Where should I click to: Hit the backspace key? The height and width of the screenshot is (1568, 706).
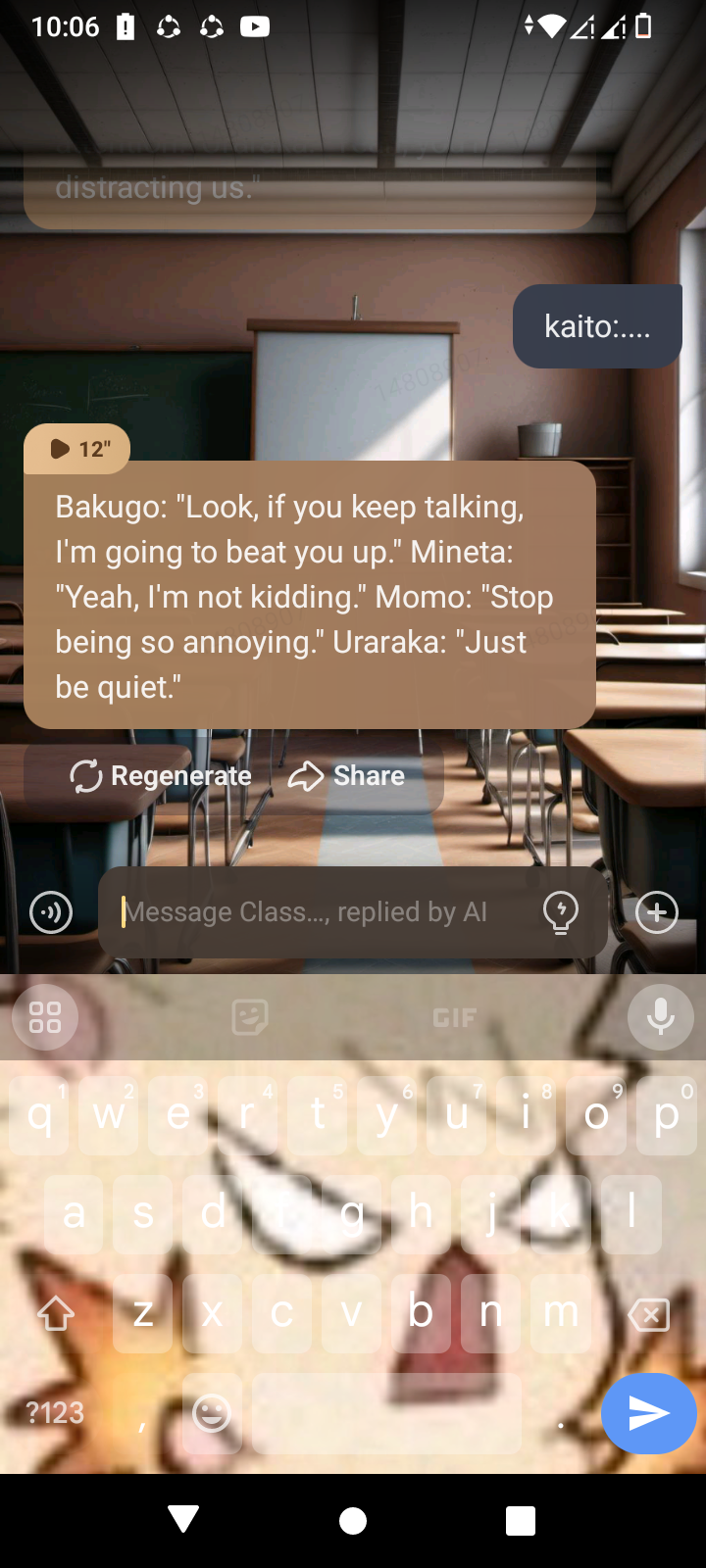648,1314
